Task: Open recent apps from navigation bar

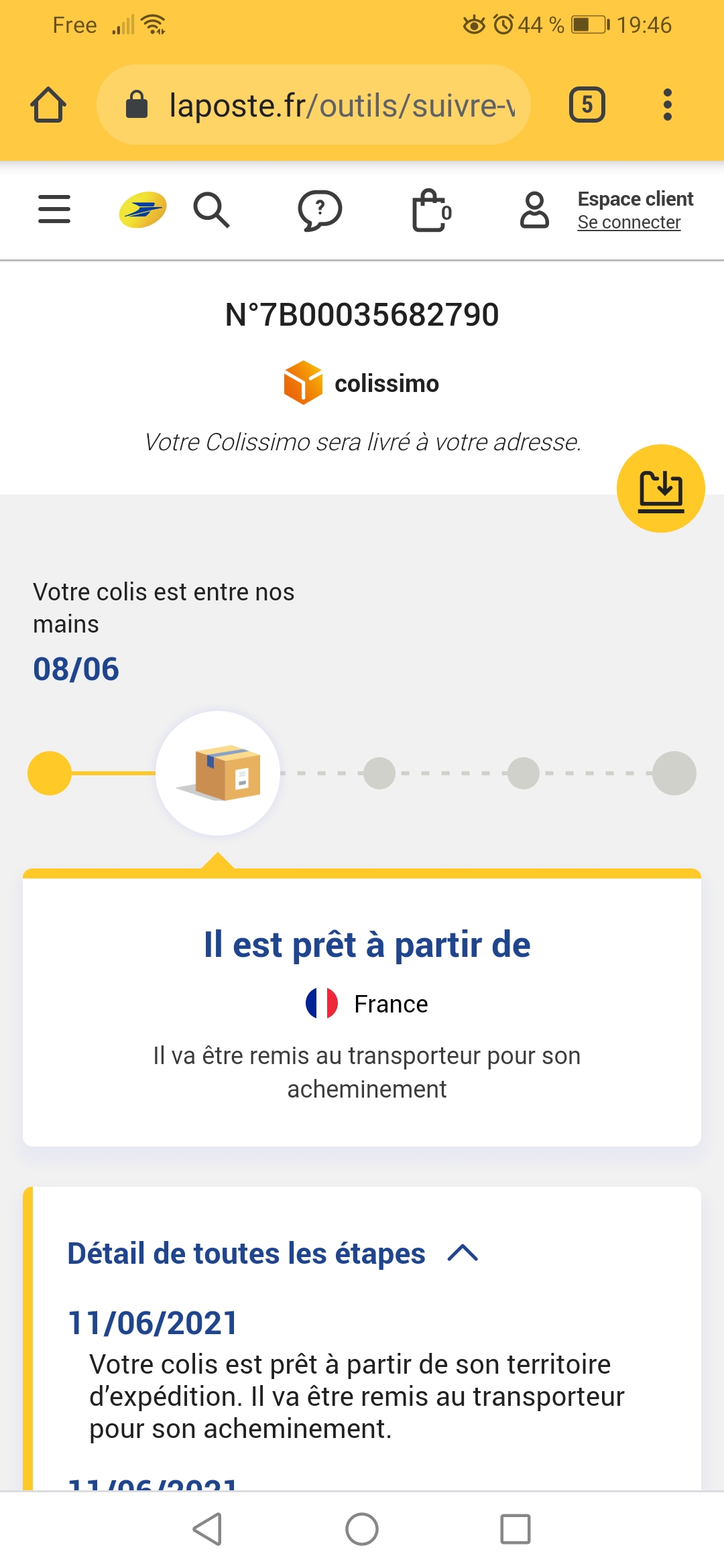Action: 516,1529
